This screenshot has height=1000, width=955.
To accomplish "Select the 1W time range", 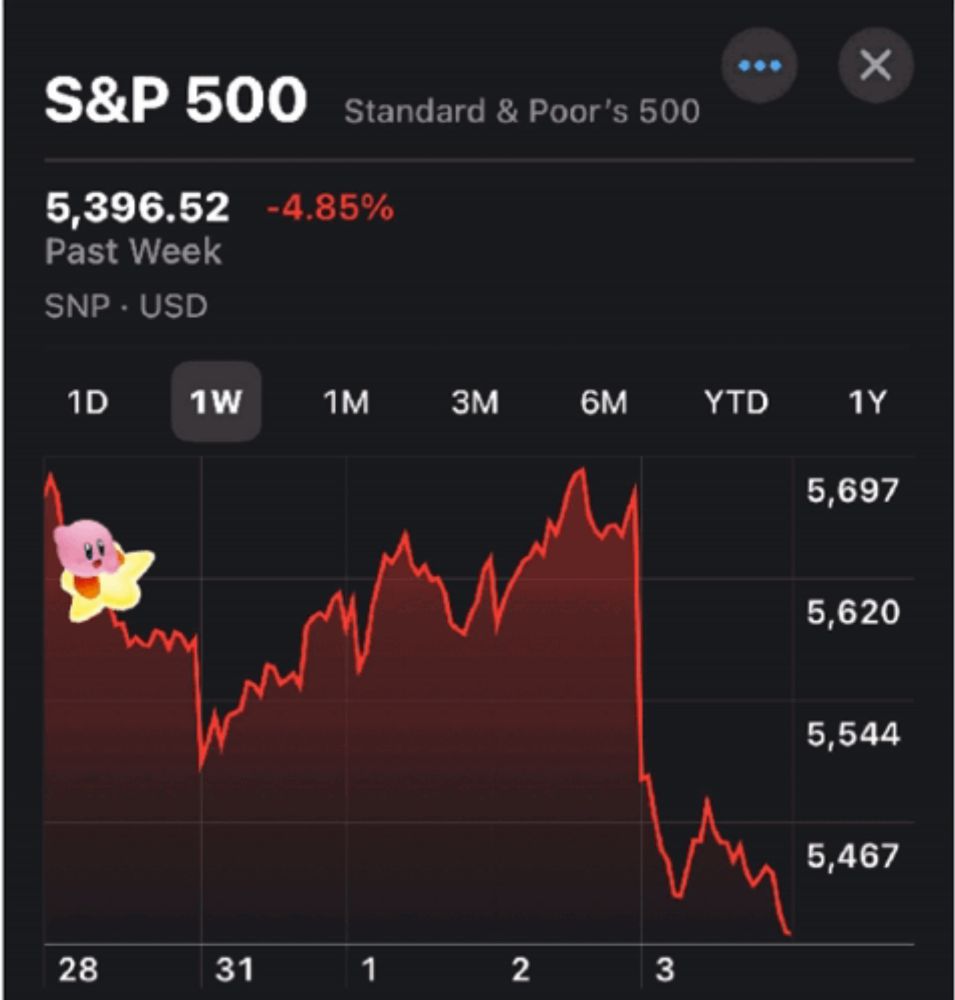I will click(216, 402).
